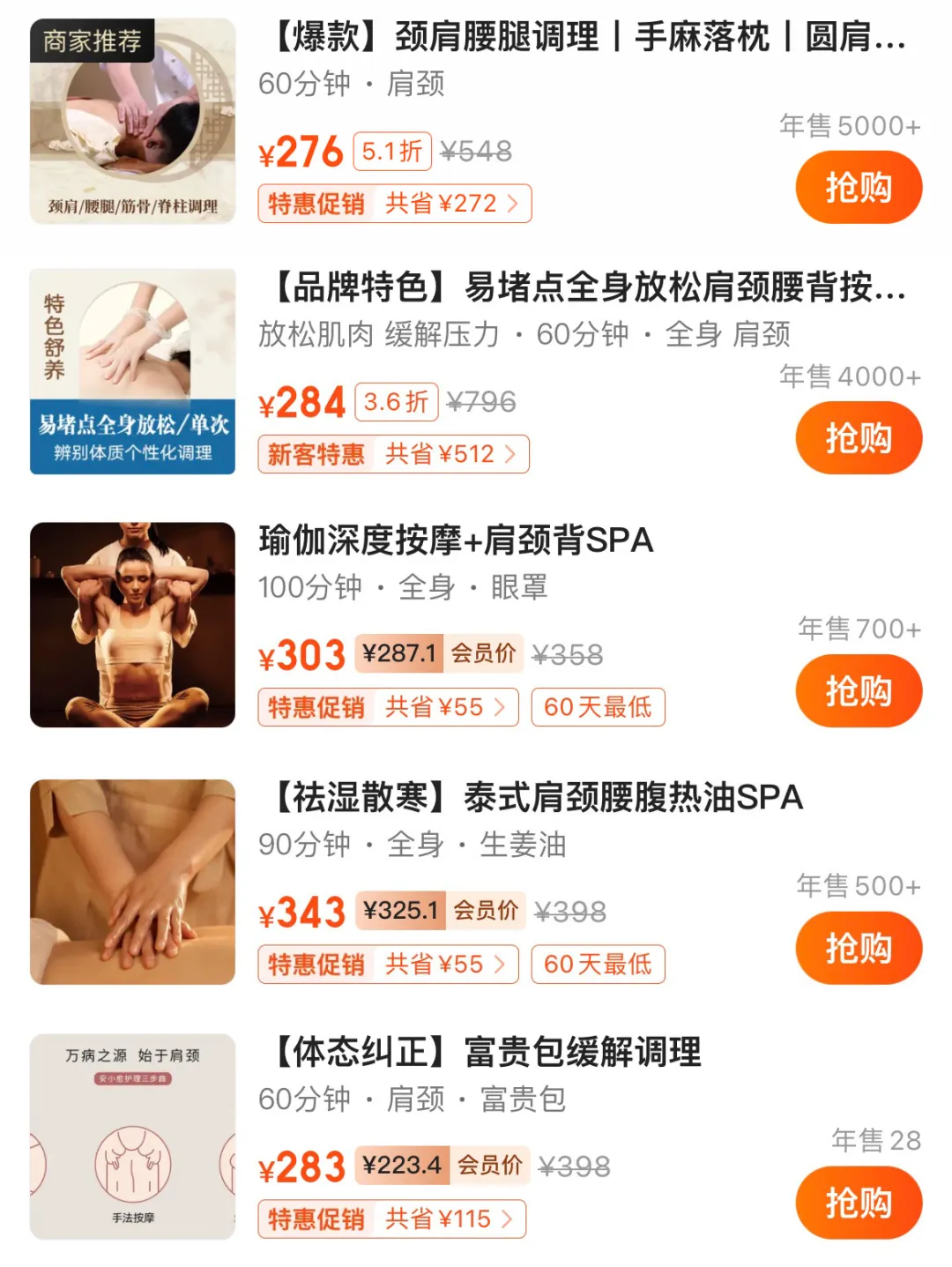View 特惠促销 共省¥55 for 瑜伽深度按摩
Screen dimensions: 952x1267
[x=388, y=707]
